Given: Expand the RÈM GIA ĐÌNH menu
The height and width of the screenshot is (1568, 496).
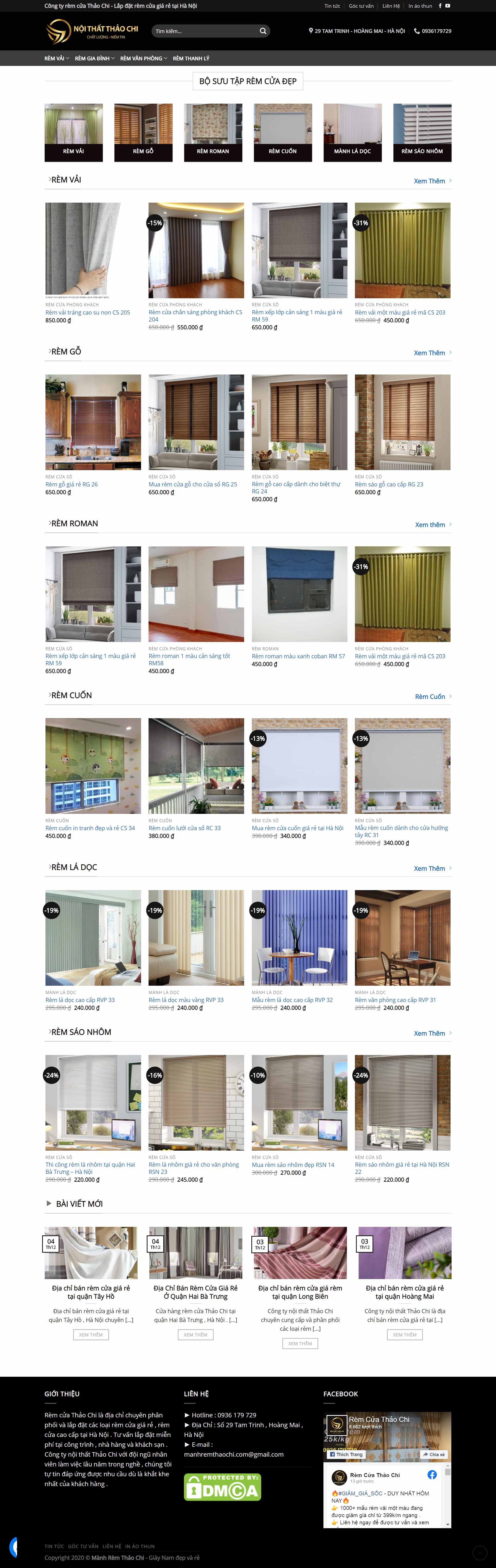Looking at the screenshot, I should [94, 58].
